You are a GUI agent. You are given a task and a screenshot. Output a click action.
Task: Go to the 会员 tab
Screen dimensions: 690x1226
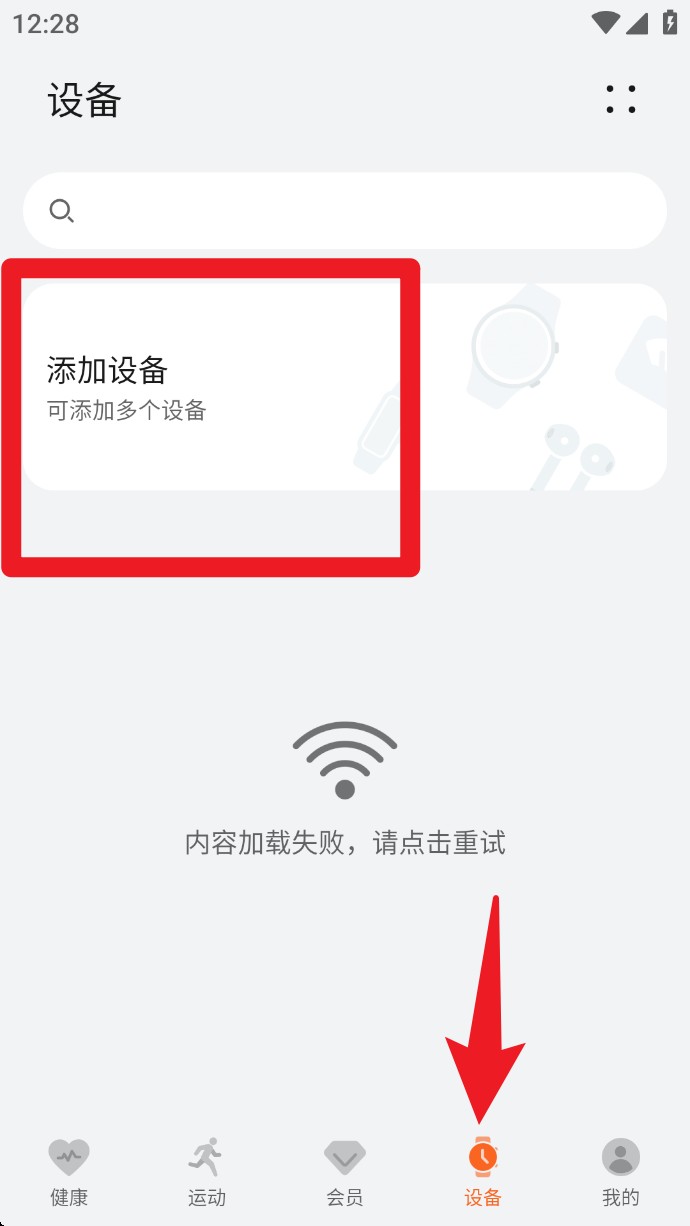[x=345, y=1172]
